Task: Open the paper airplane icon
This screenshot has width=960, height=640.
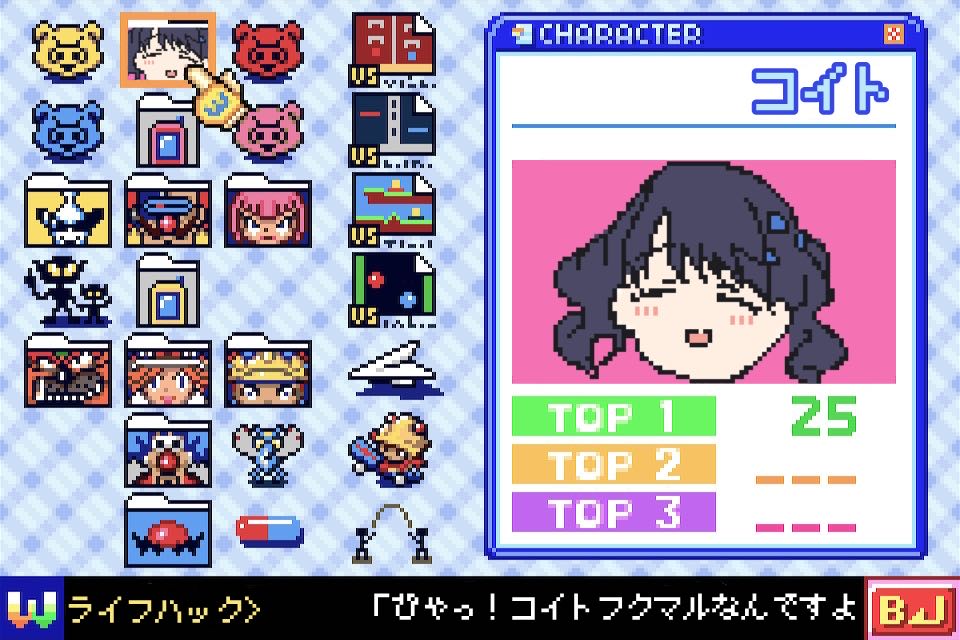Action: click(x=393, y=370)
